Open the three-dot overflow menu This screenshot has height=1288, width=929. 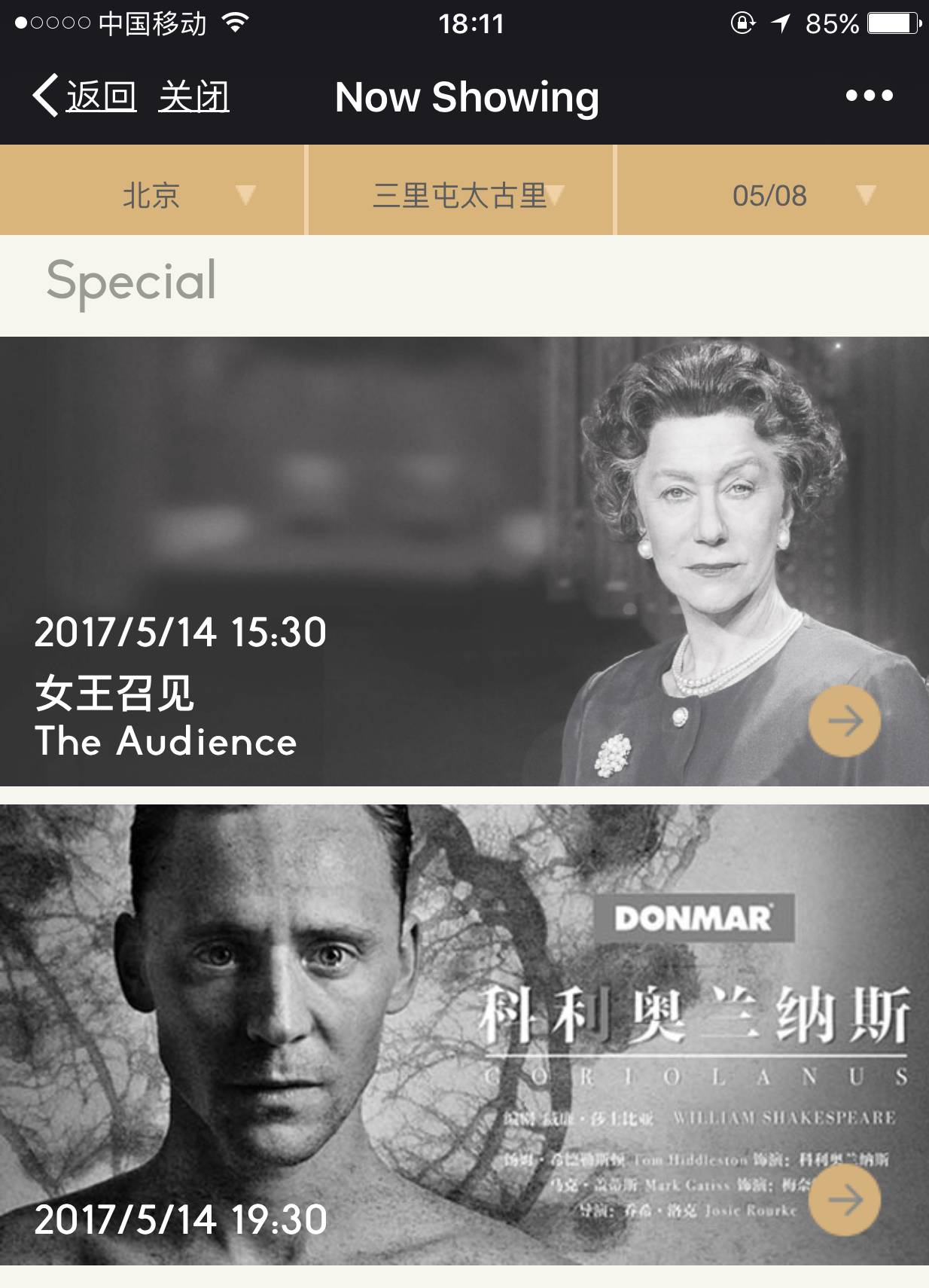pos(869,96)
